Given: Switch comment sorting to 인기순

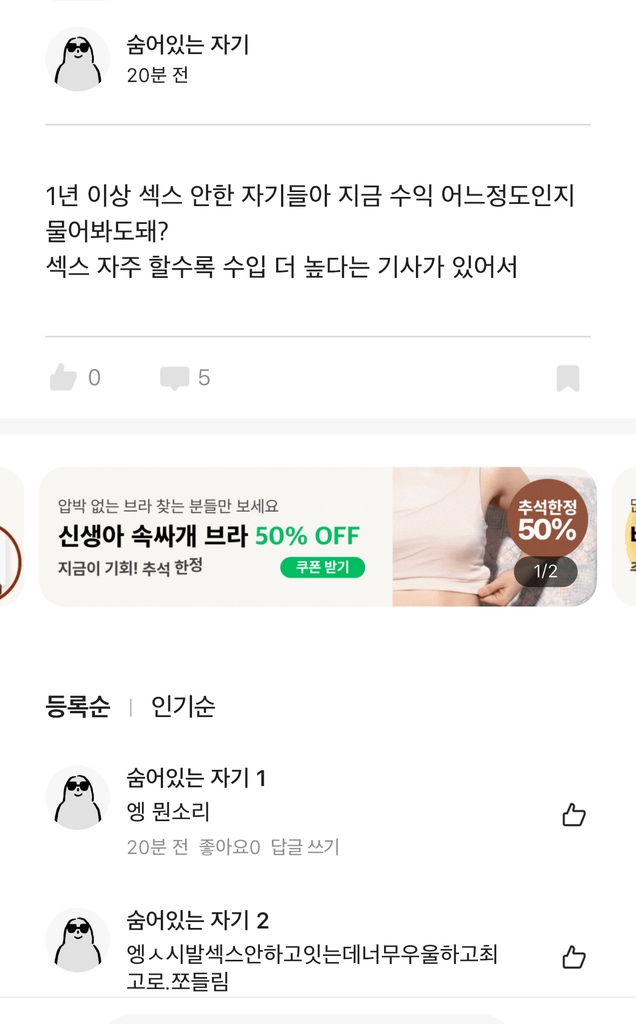Looking at the screenshot, I should (183, 707).
